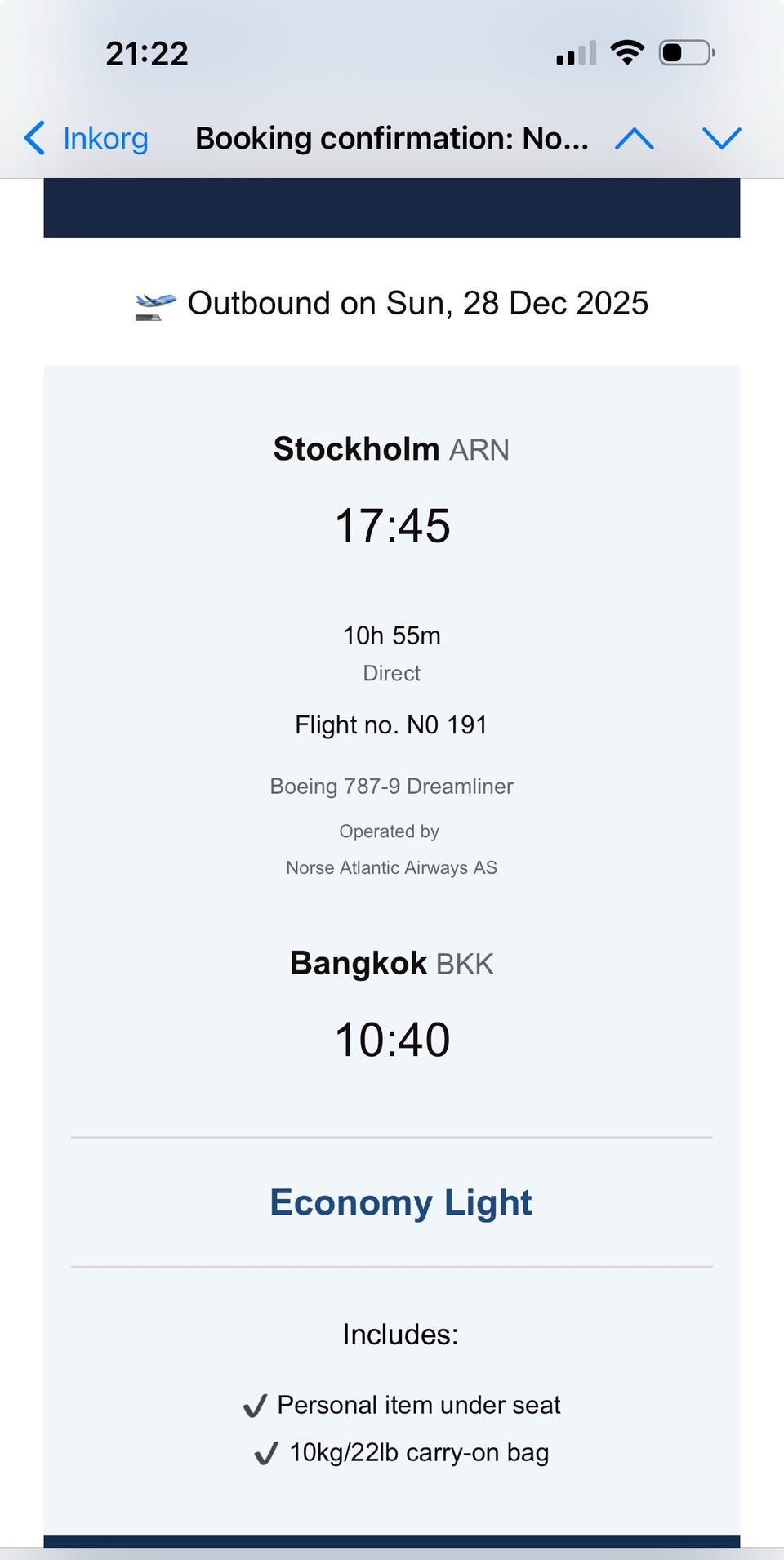Jump to the previous email with up arrow
Image resolution: width=784 pixels, height=1560 pixels.
point(635,139)
